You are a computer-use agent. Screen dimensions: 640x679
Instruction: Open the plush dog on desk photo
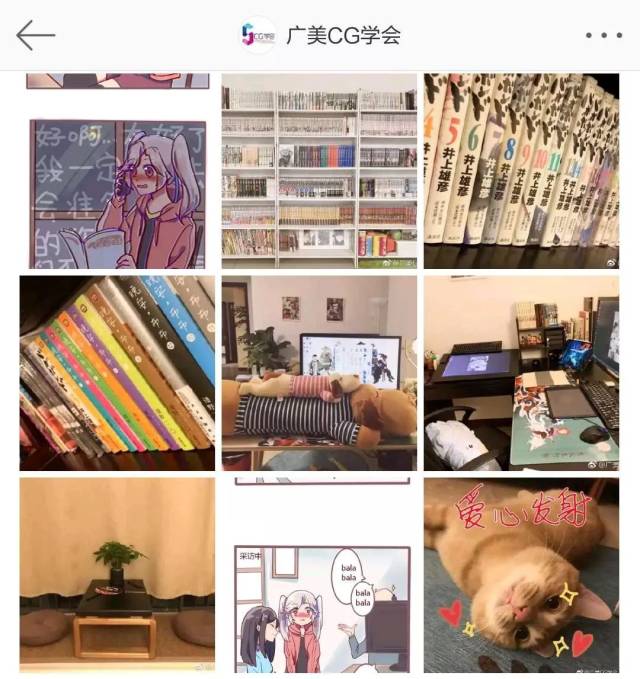click(x=319, y=373)
